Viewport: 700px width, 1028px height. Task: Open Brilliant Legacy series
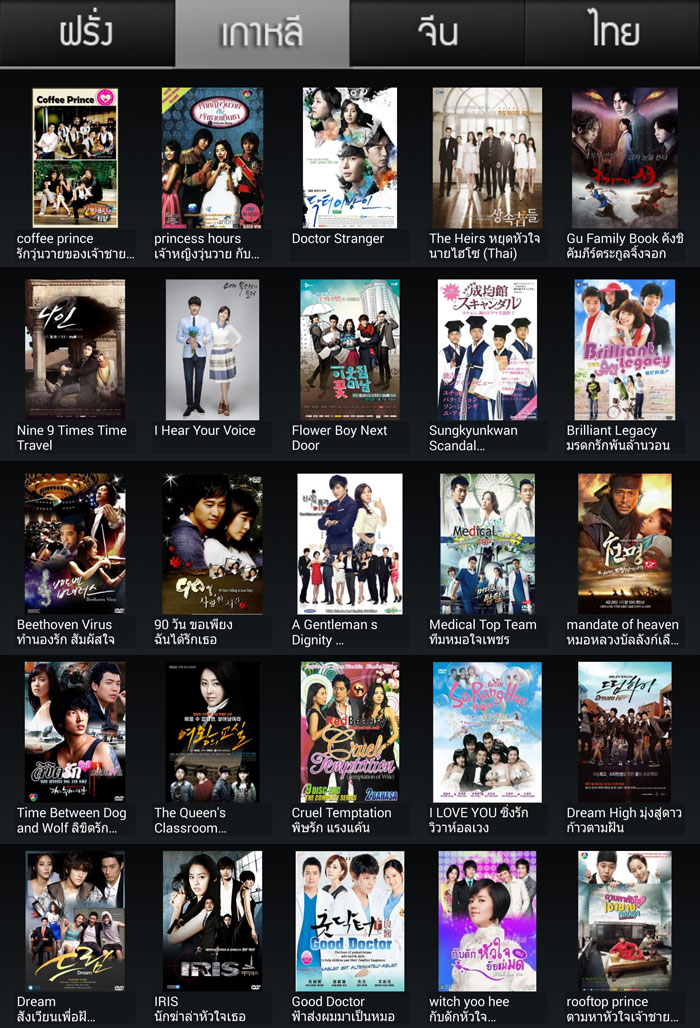click(x=624, y=349)
